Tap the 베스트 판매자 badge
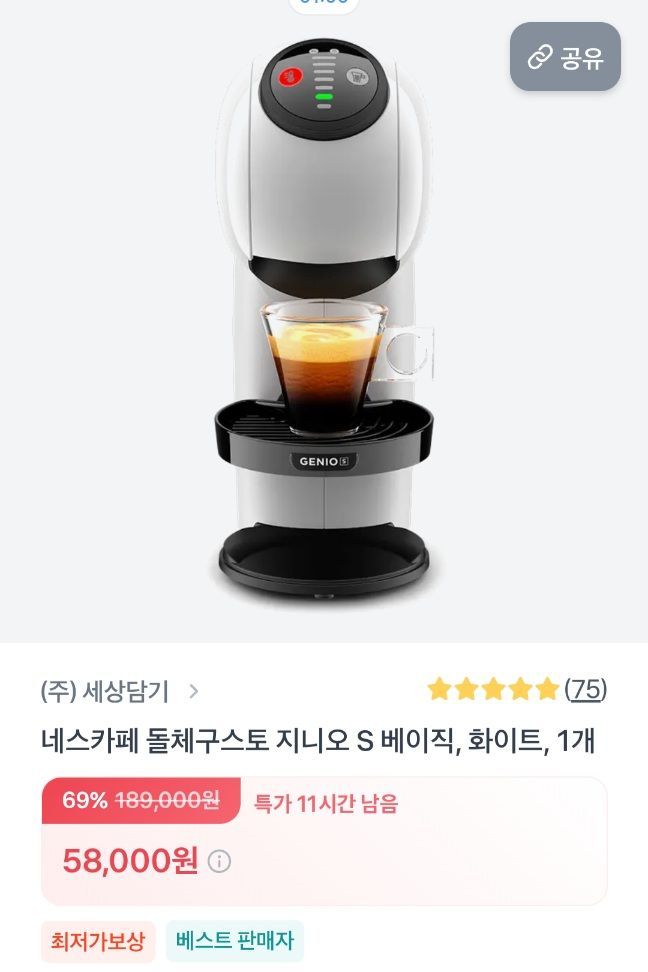The height and width of the screenshot is (972, 648). [x=234, y=941]
